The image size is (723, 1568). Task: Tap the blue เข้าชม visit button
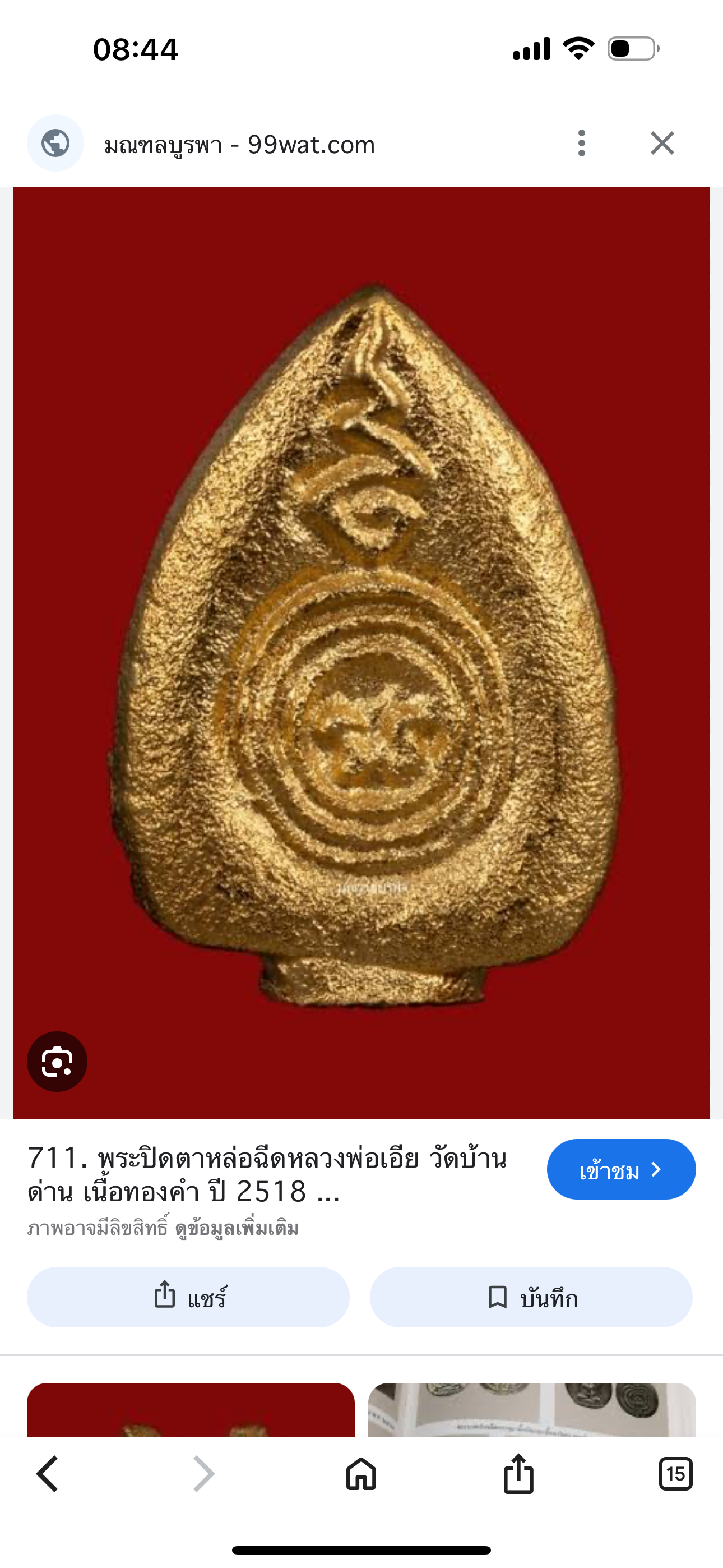coord(620,1169)
